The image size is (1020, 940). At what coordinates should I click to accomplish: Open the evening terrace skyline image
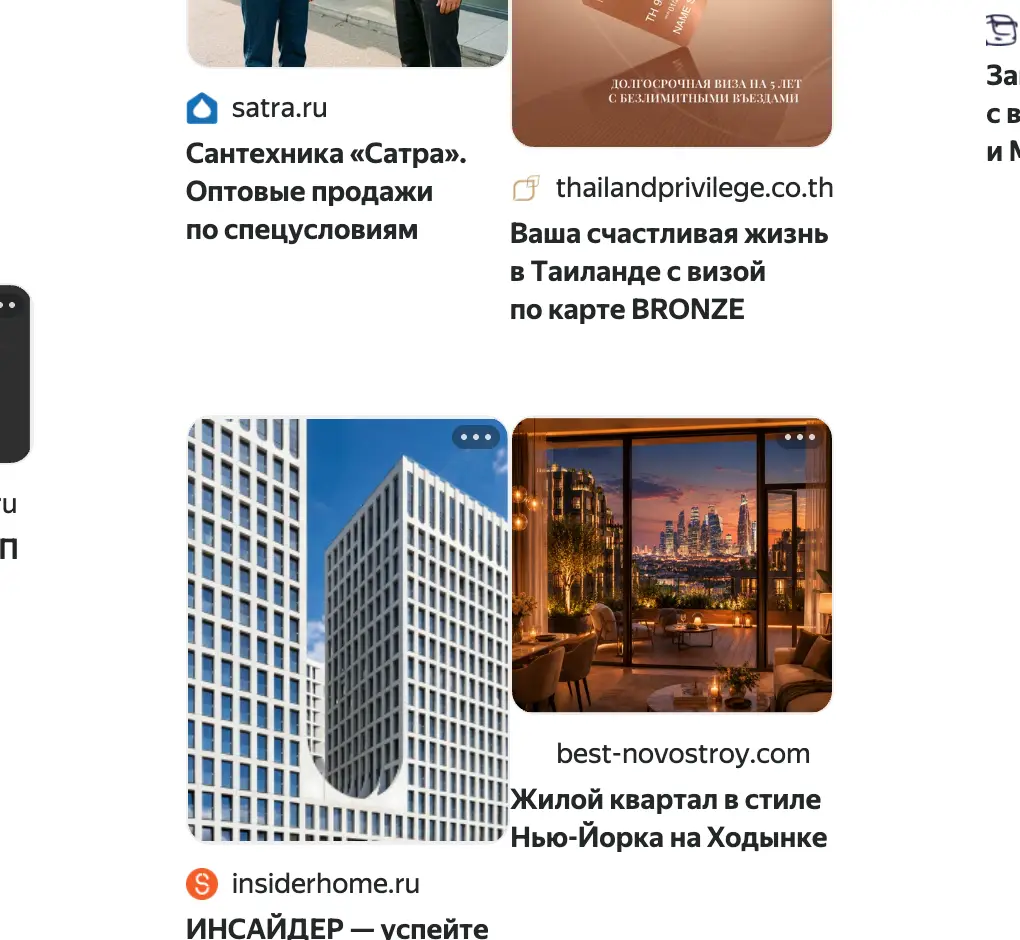tap(672, 565)
